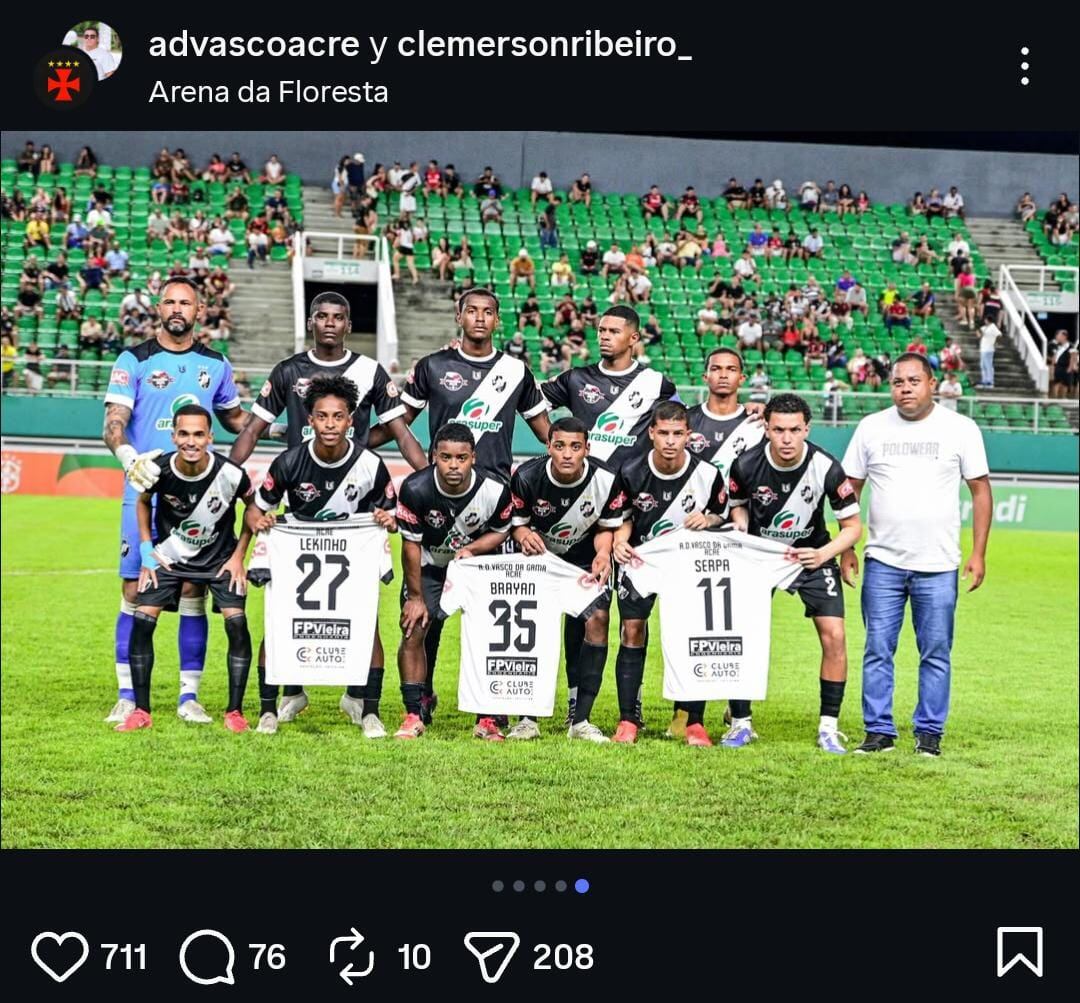
Task: Like the advascoacre team photo post
Action: coord(60,956)
